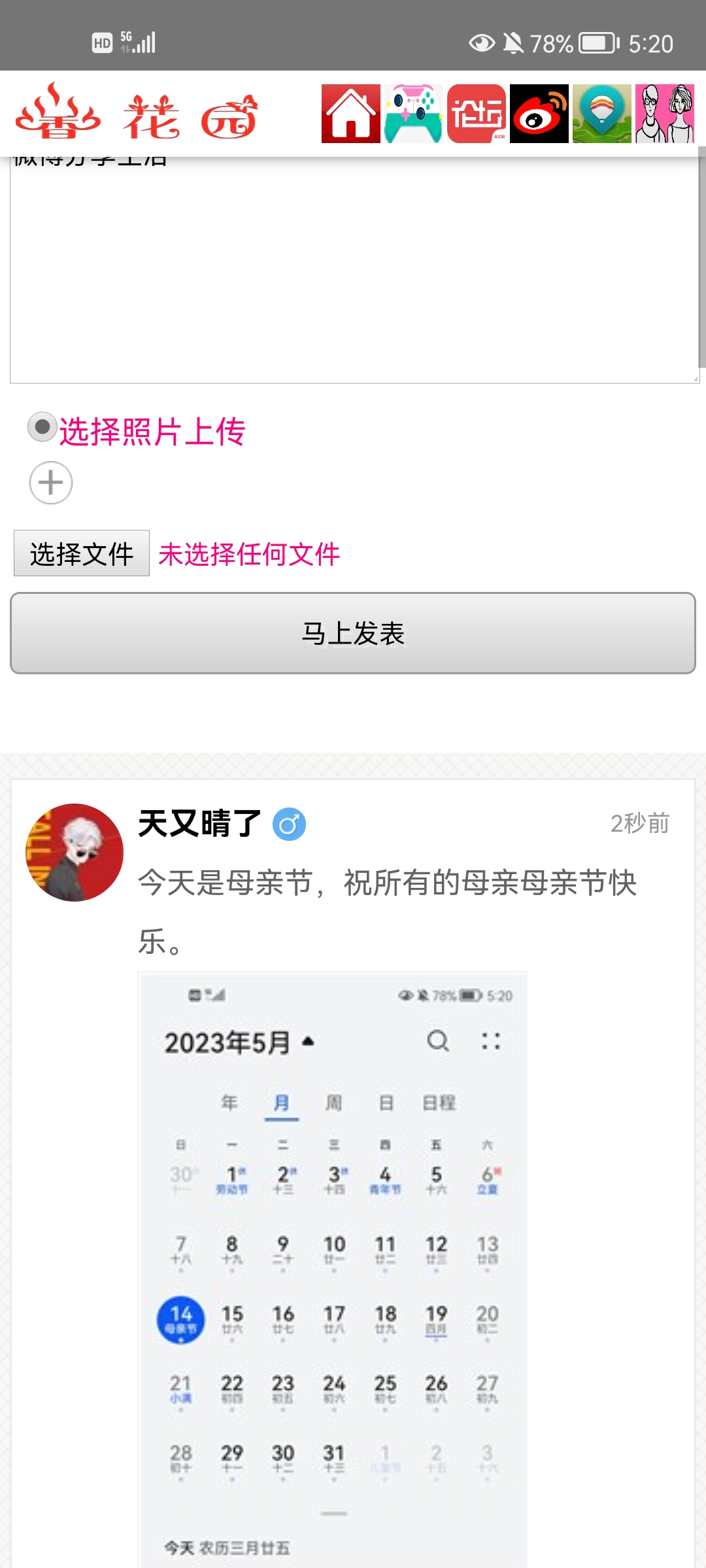Open 天又晴了's profile avatar

coord(75,853)
